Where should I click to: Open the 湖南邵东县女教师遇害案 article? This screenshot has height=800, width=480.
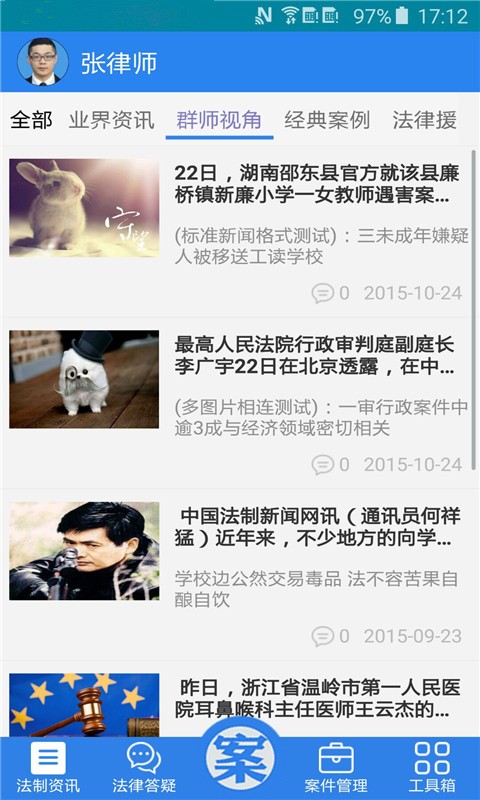coord(240,231)
